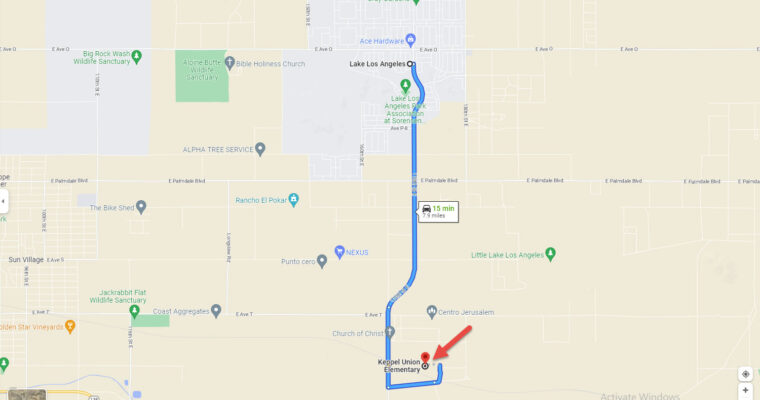Open the Punto cero pin

click(x=320, y=262)
